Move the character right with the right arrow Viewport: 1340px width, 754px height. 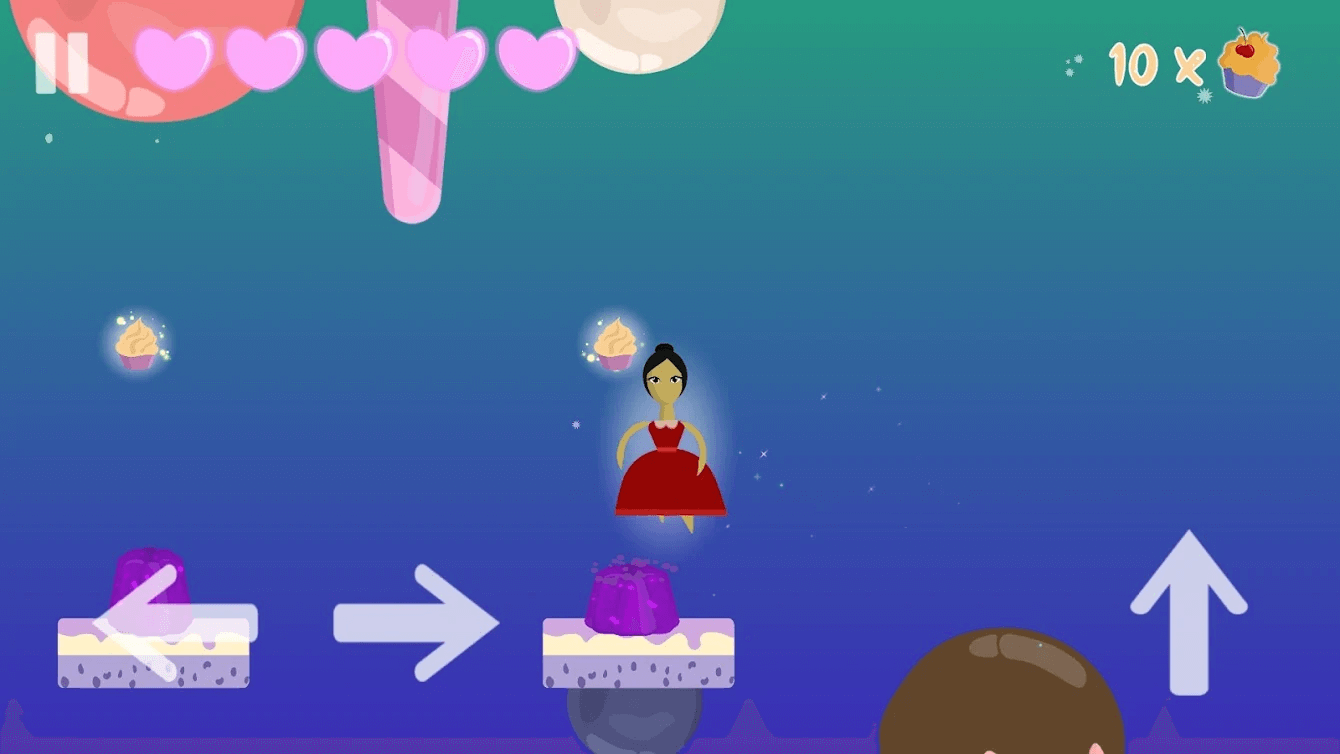tap(416, 623)
